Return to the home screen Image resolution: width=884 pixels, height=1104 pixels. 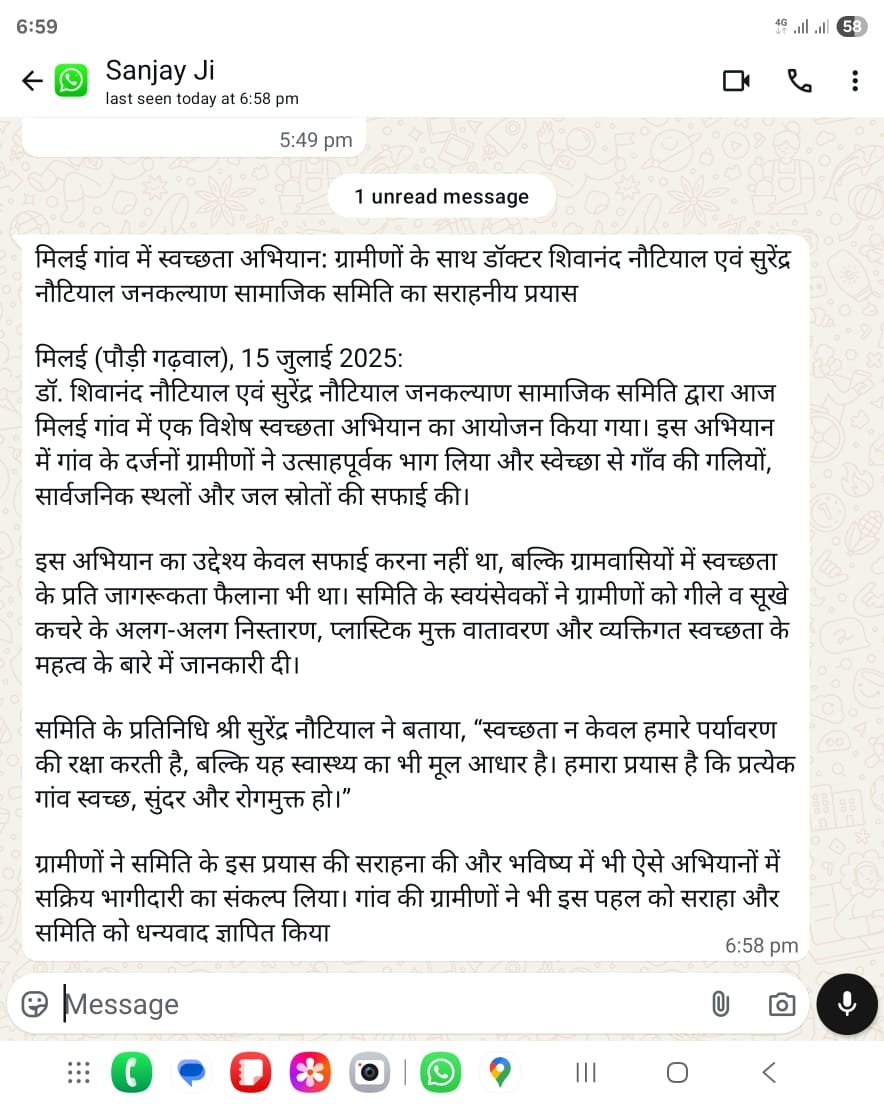coord(677,1073)
